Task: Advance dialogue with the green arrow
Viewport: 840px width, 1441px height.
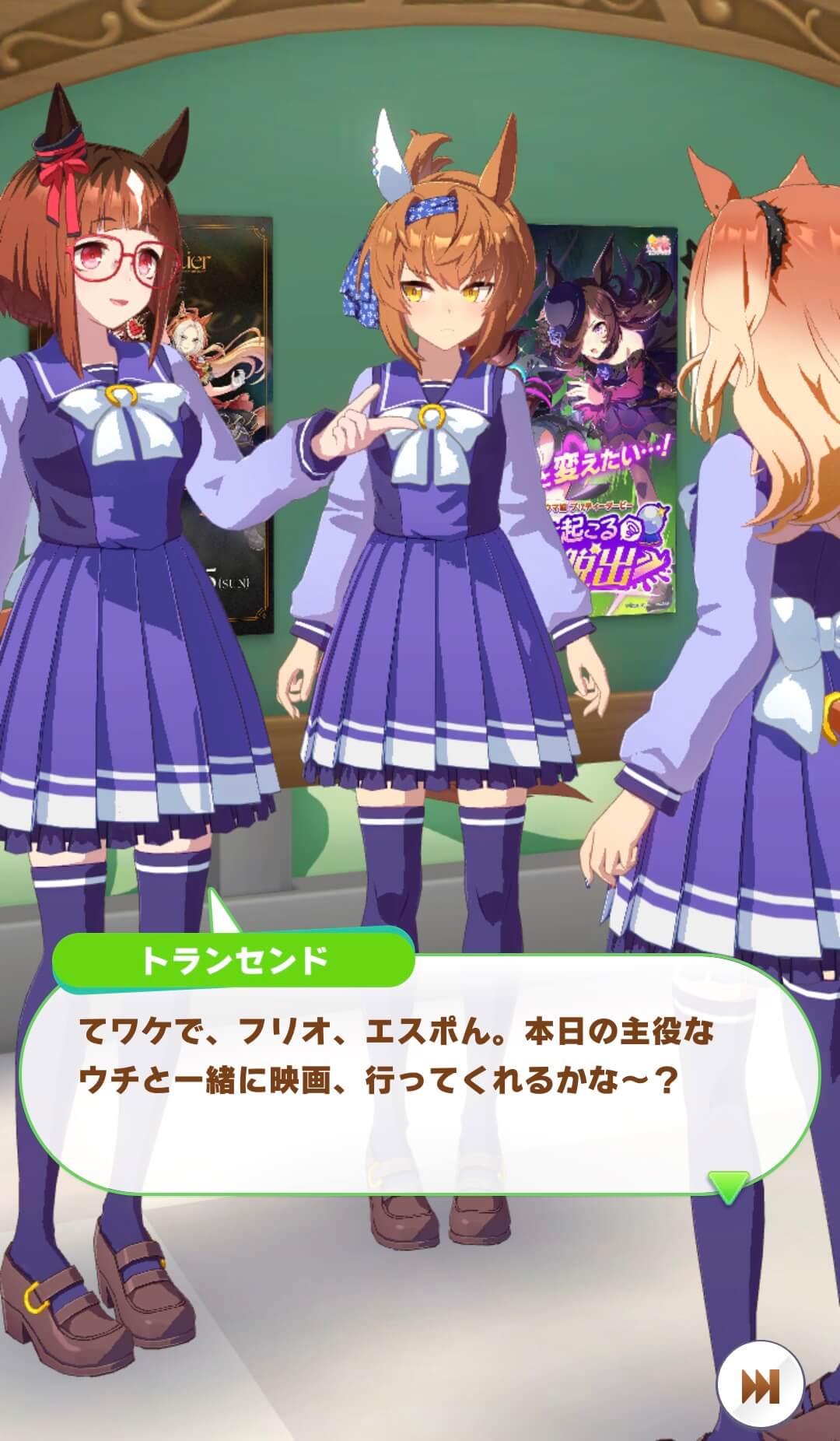Action: coord(728,1185)
